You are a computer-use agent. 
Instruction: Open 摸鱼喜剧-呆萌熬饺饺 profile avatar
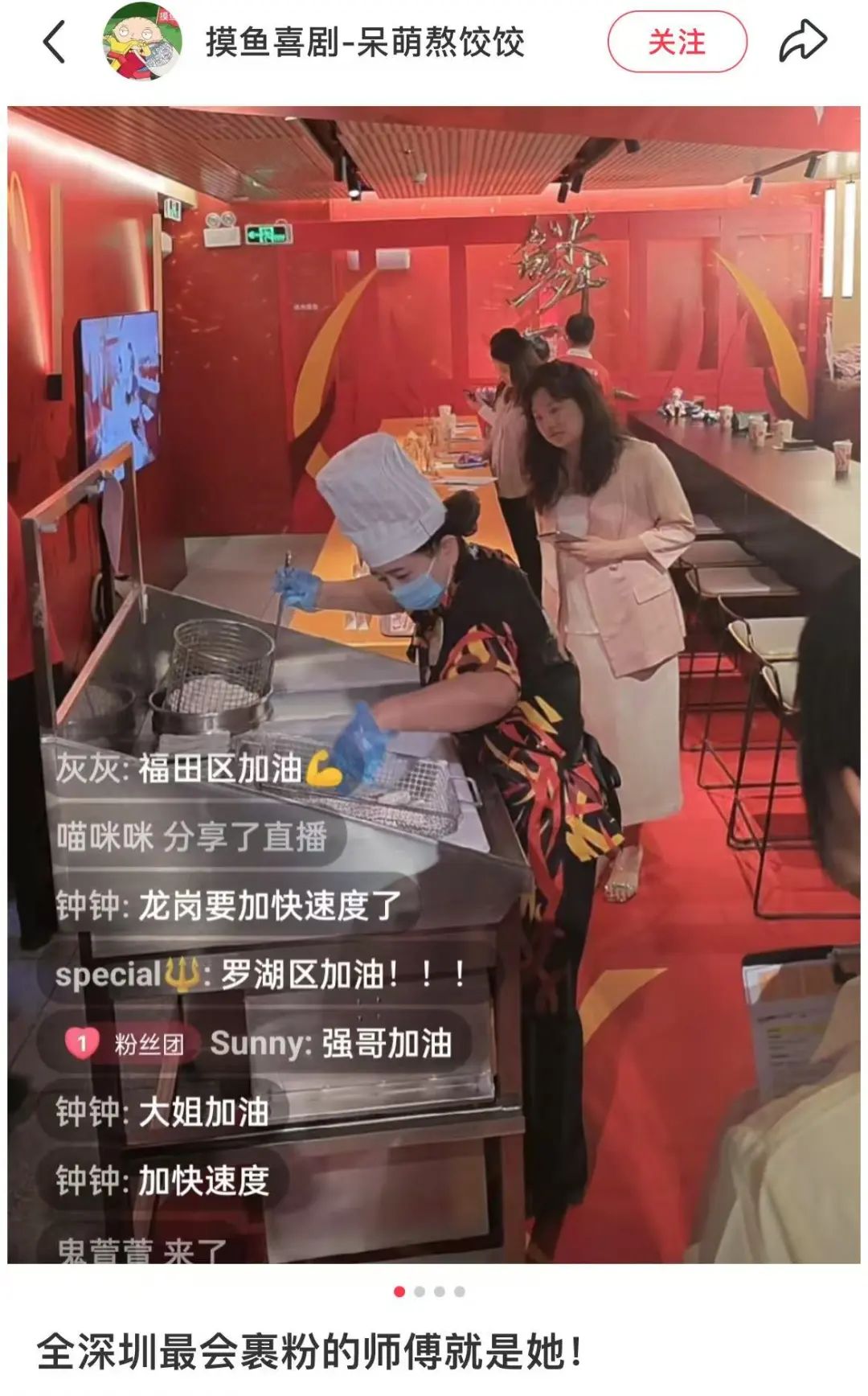pyautogui.click(x=142, y=42)
